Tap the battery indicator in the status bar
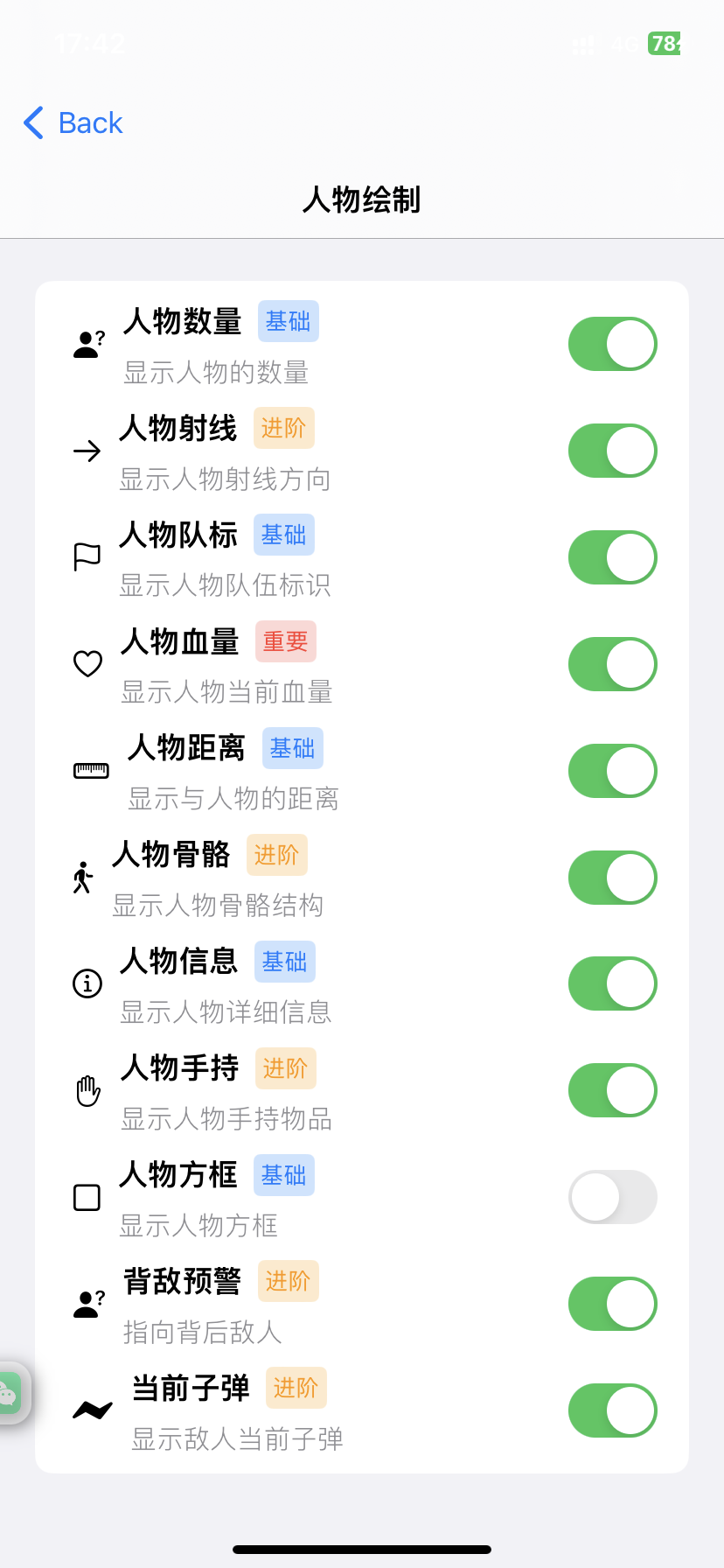This screenshot has width=724, height=1568. point(665,44)
